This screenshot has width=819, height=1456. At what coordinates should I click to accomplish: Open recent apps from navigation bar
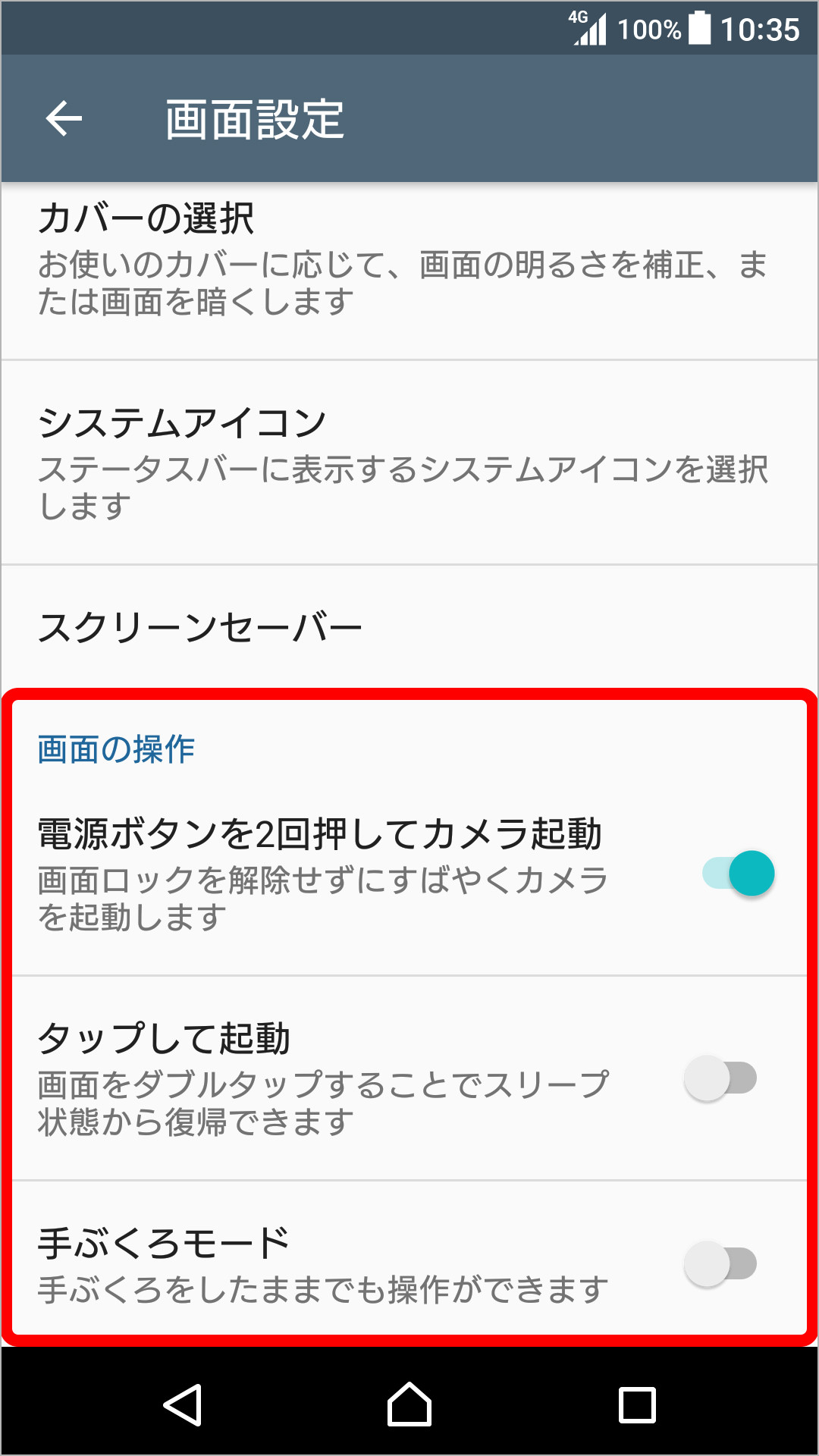tap(637, 1404)
